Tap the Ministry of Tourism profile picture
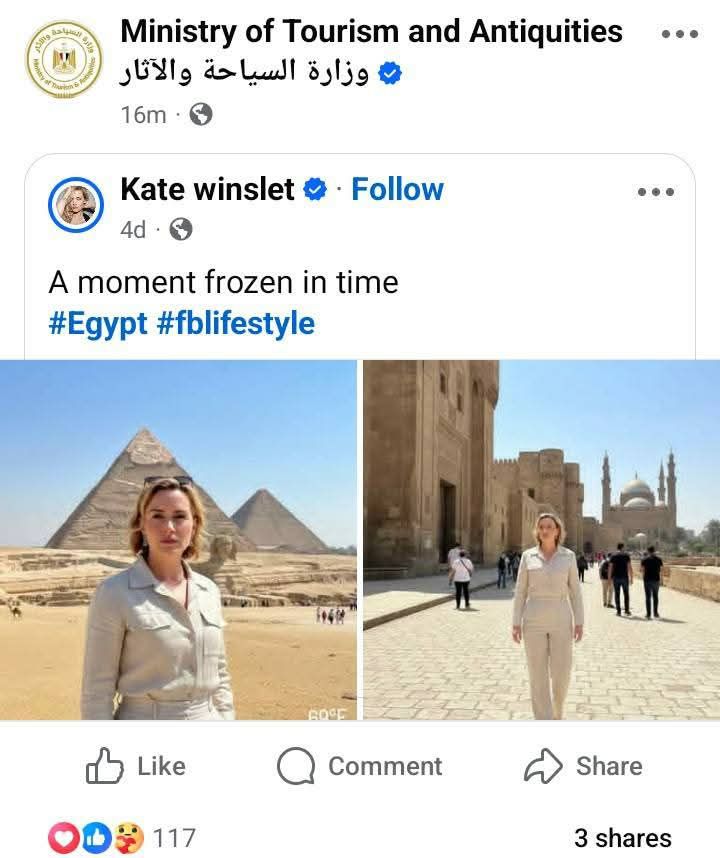Image resolution: width=720 pixels, height=858 pixels. 62,59
